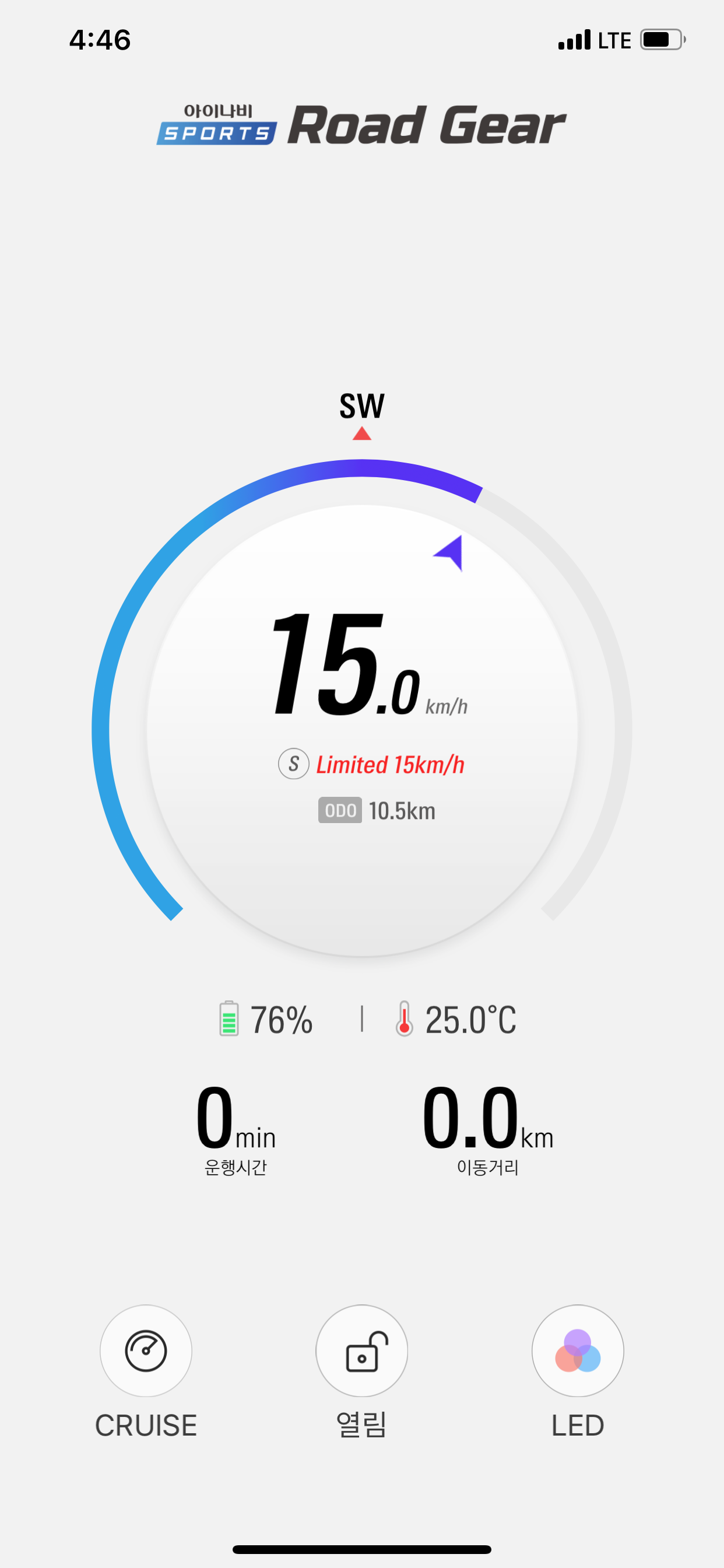Open the LED color settings
724x1568 pixels.
(577, 1350)
